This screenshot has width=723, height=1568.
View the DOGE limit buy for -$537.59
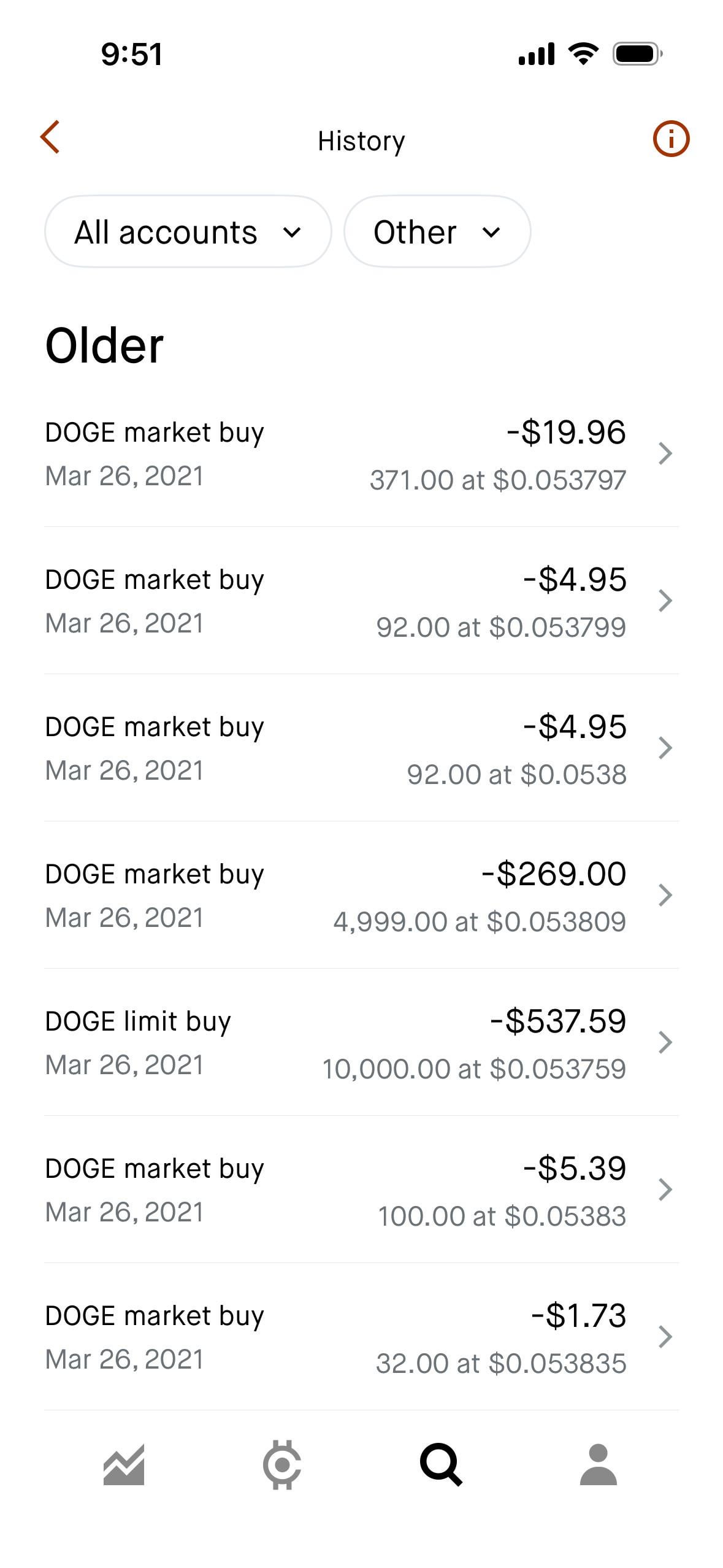point(361,1043)
